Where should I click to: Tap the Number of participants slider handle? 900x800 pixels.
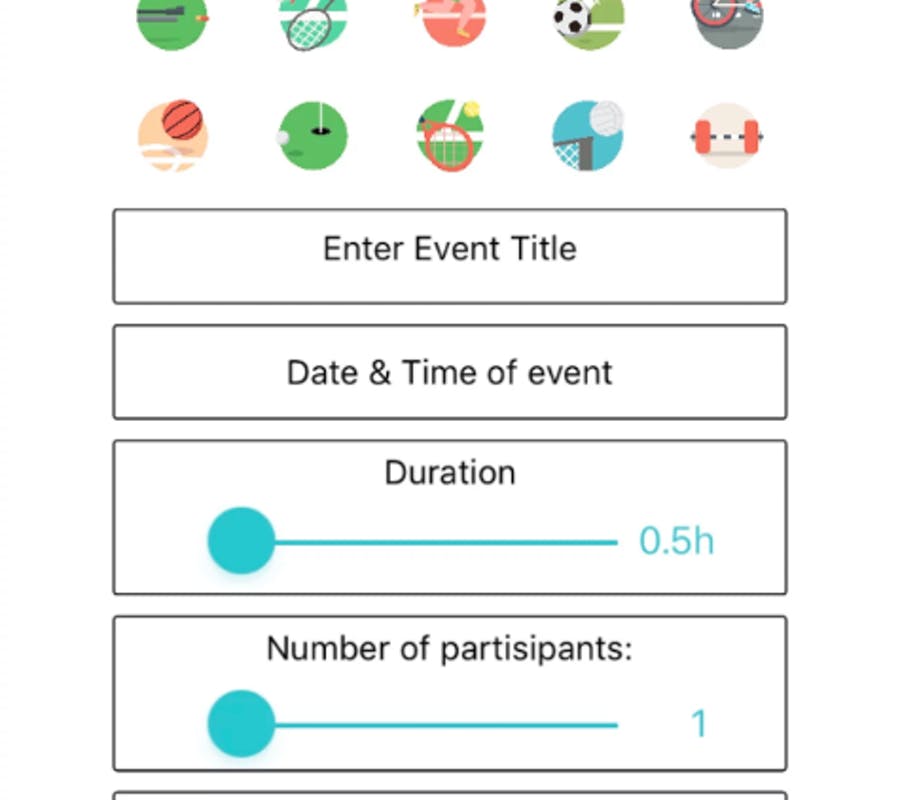[x=241, y=723]
